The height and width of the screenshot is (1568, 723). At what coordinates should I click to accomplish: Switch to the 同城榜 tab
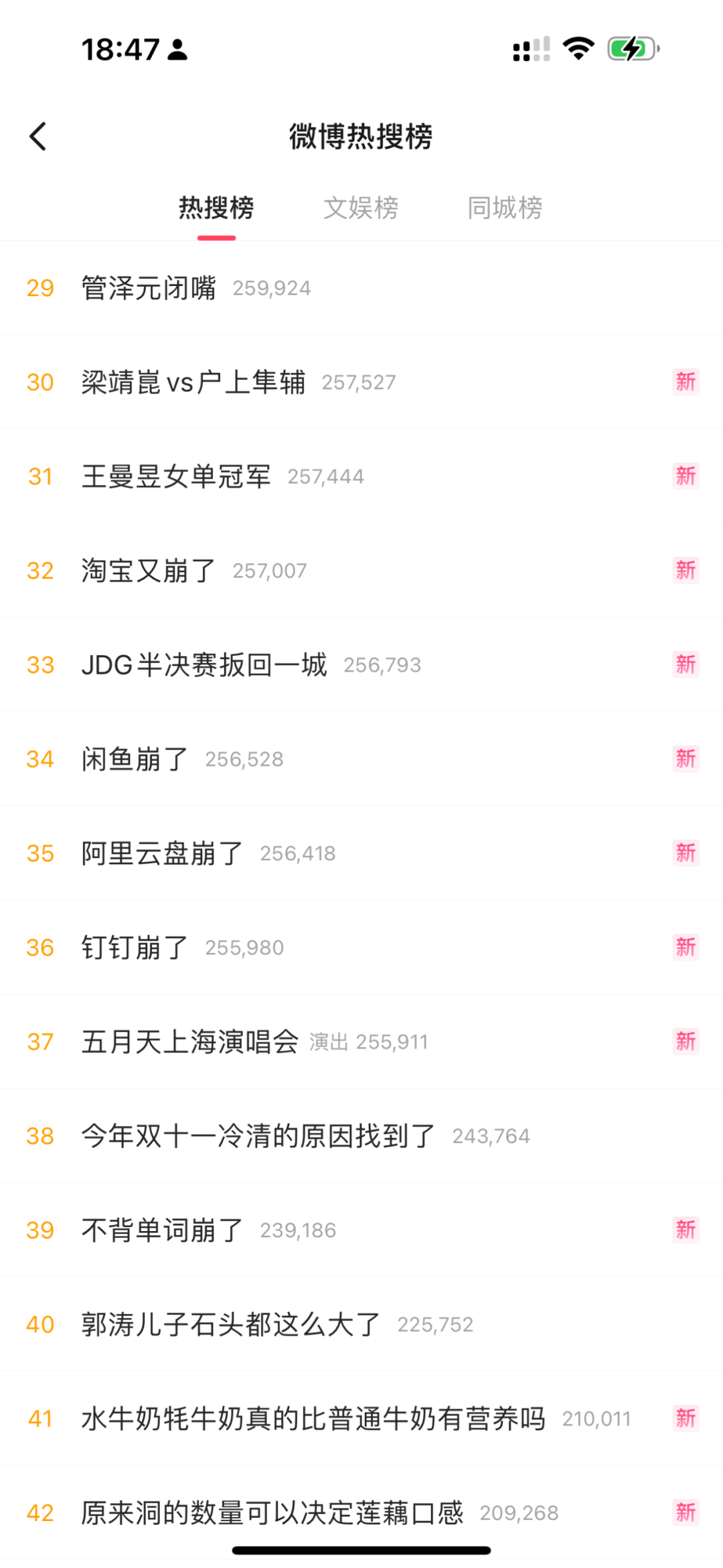click(505, 208)
